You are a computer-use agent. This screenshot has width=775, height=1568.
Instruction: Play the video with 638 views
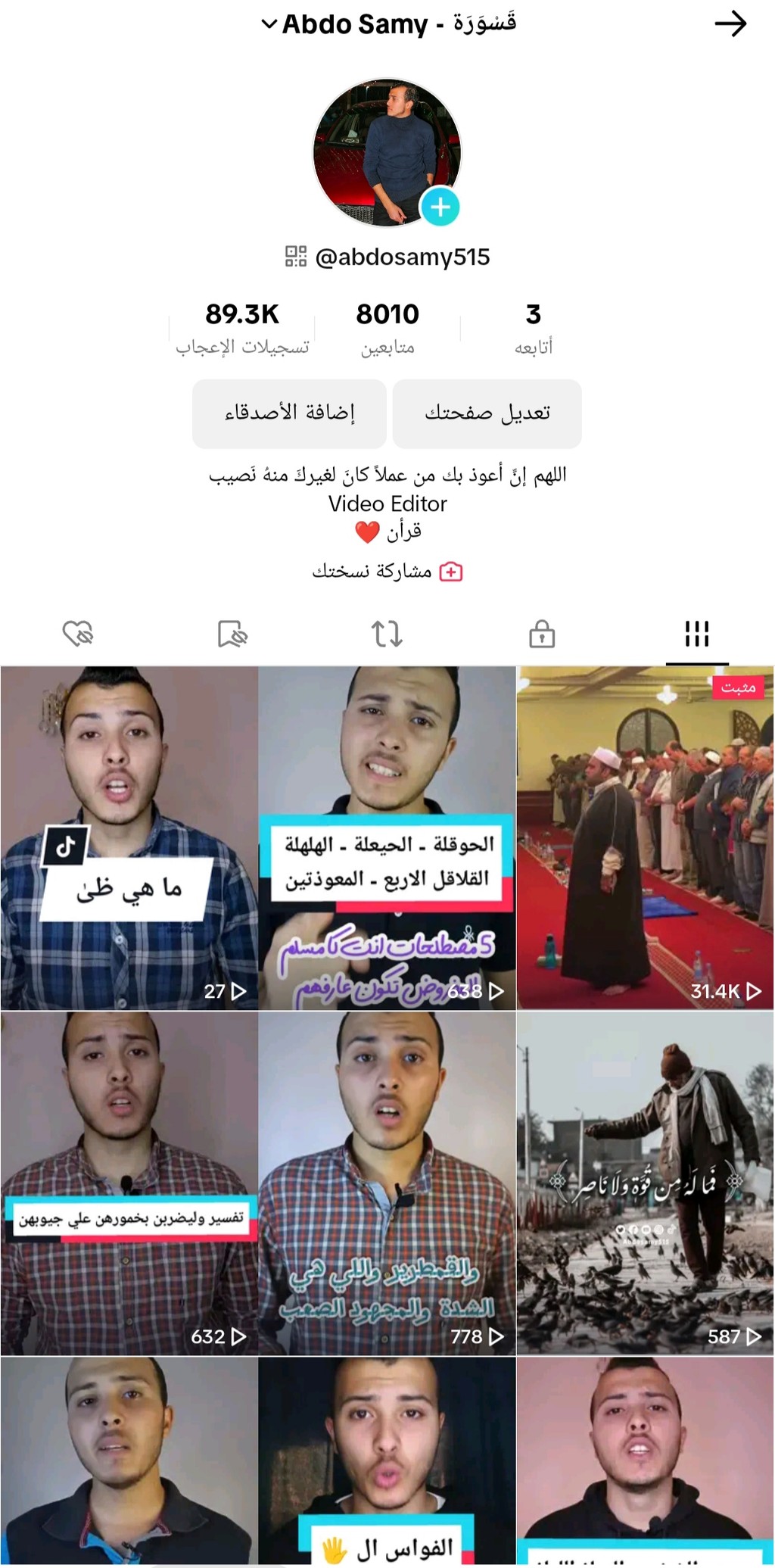(x=387, y=837)
